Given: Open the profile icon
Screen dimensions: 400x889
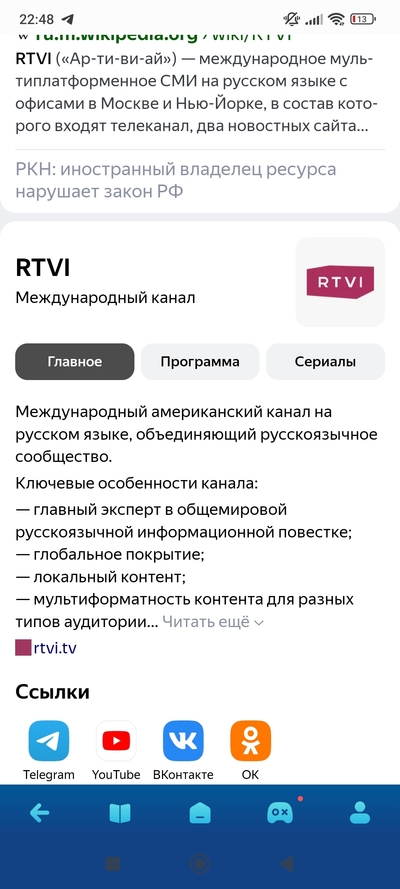Looking at the screenshot, I should click(360, 813).
